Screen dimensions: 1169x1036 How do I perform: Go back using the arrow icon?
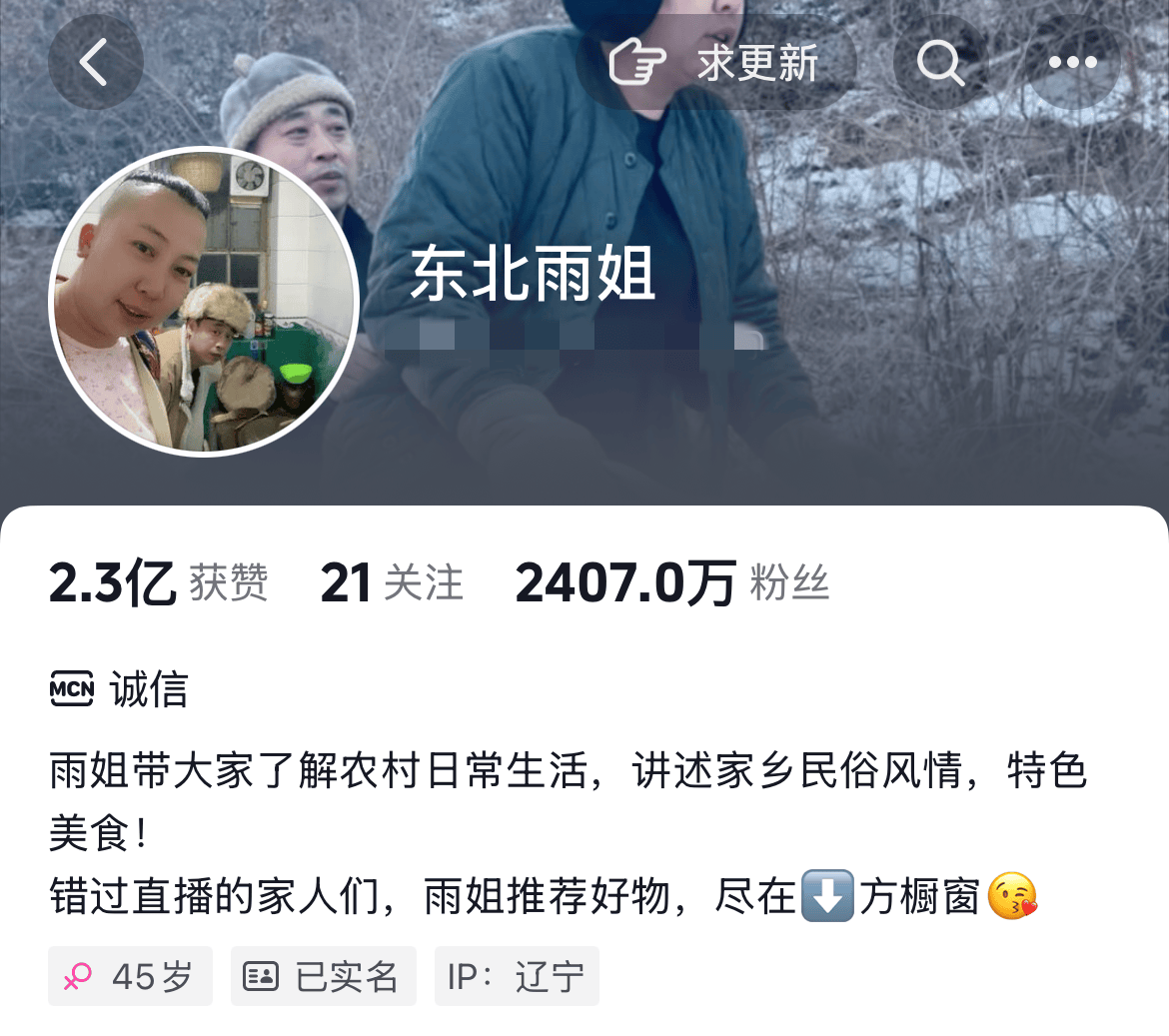95,63
